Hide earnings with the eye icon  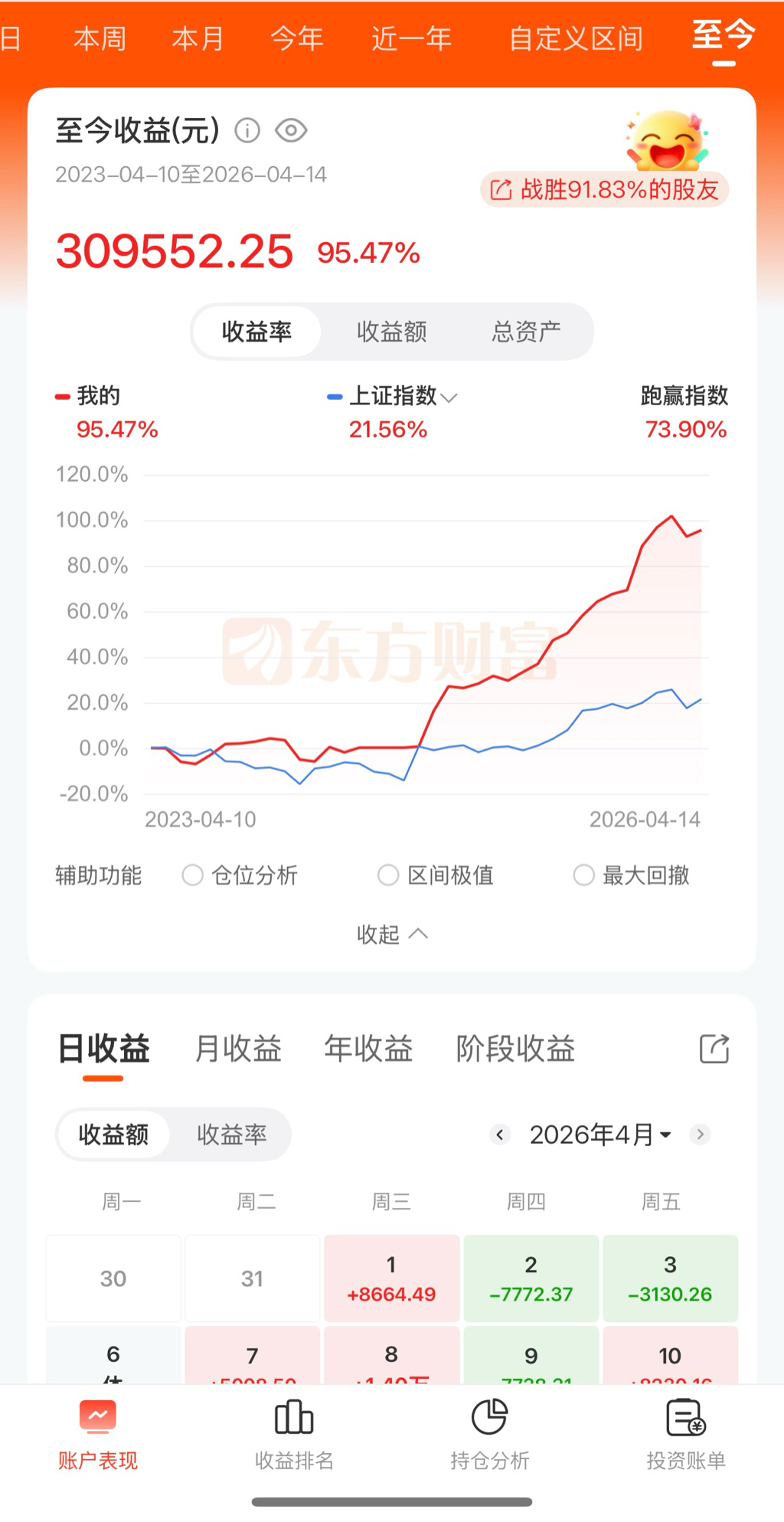coord(291,131)
